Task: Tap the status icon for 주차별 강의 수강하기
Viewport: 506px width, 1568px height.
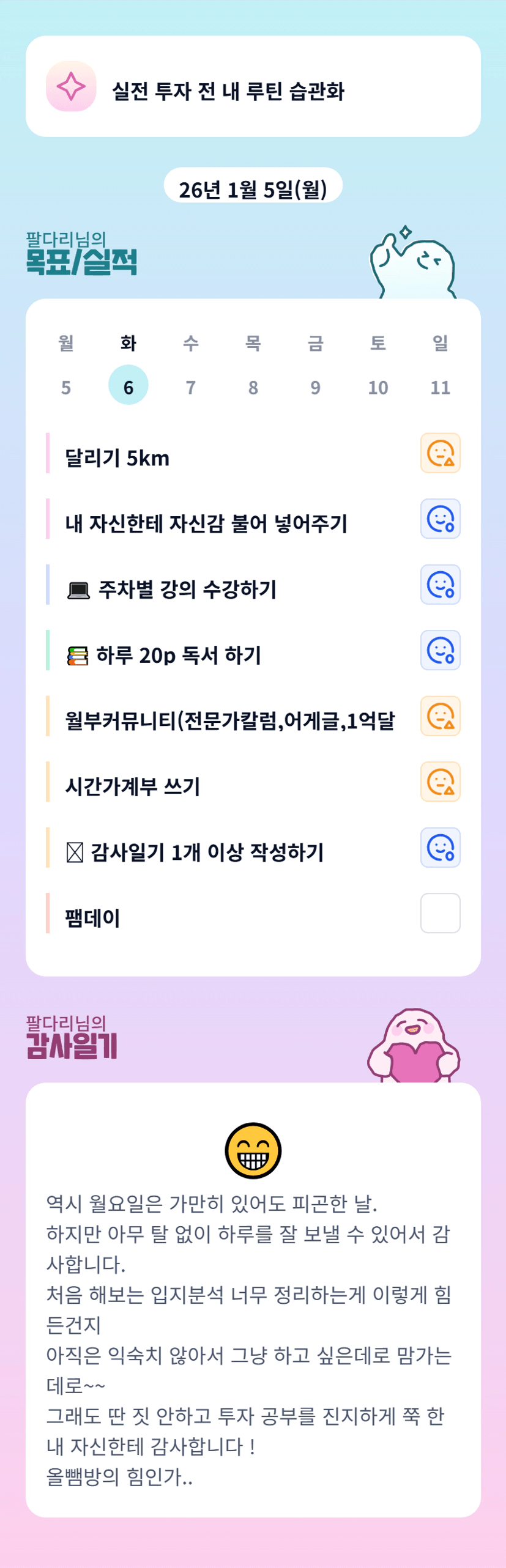Action: 441,585
